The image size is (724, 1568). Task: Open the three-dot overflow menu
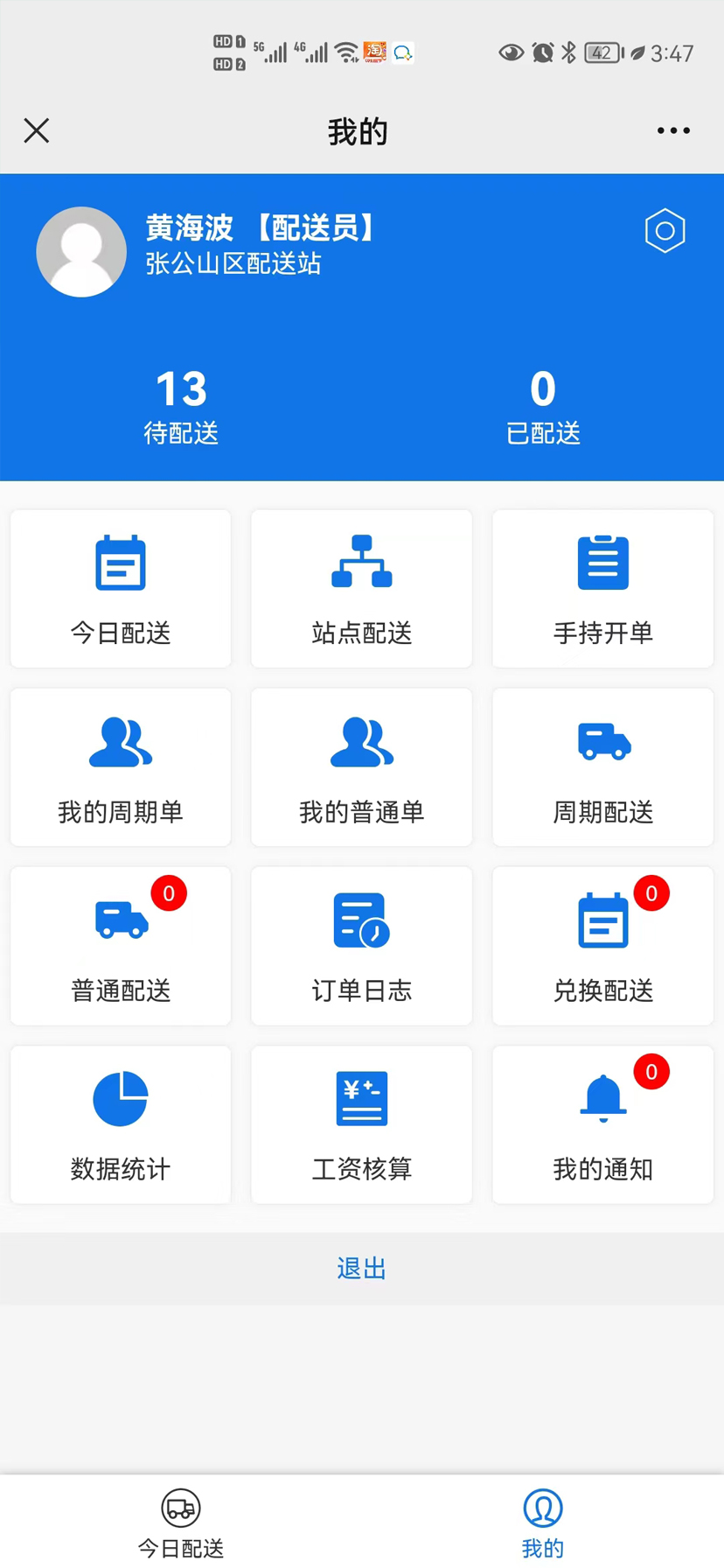(x=673, y=130)
